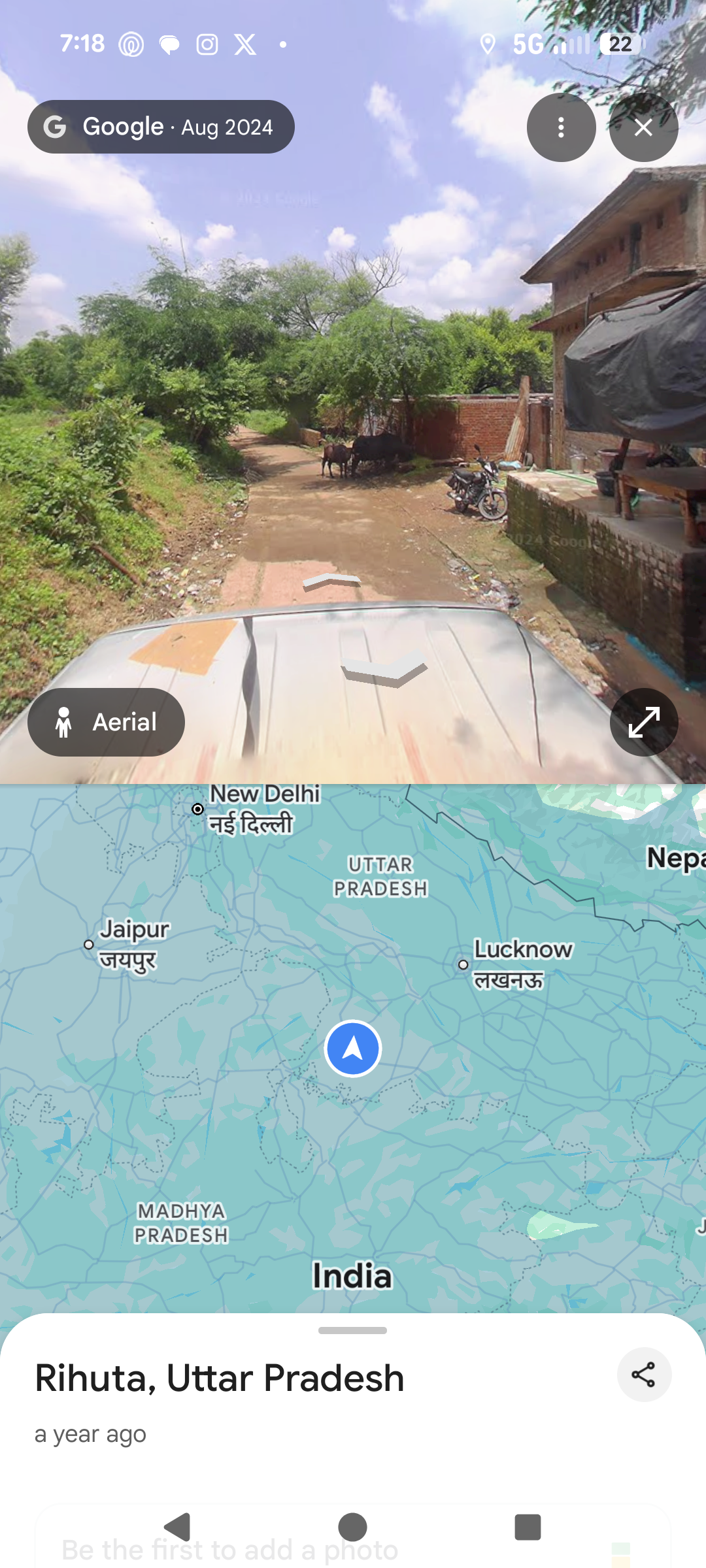Open the Google Aug 2024 attribution chip
The width and height of the screenshot is (706, 1568).
(161, 127)
